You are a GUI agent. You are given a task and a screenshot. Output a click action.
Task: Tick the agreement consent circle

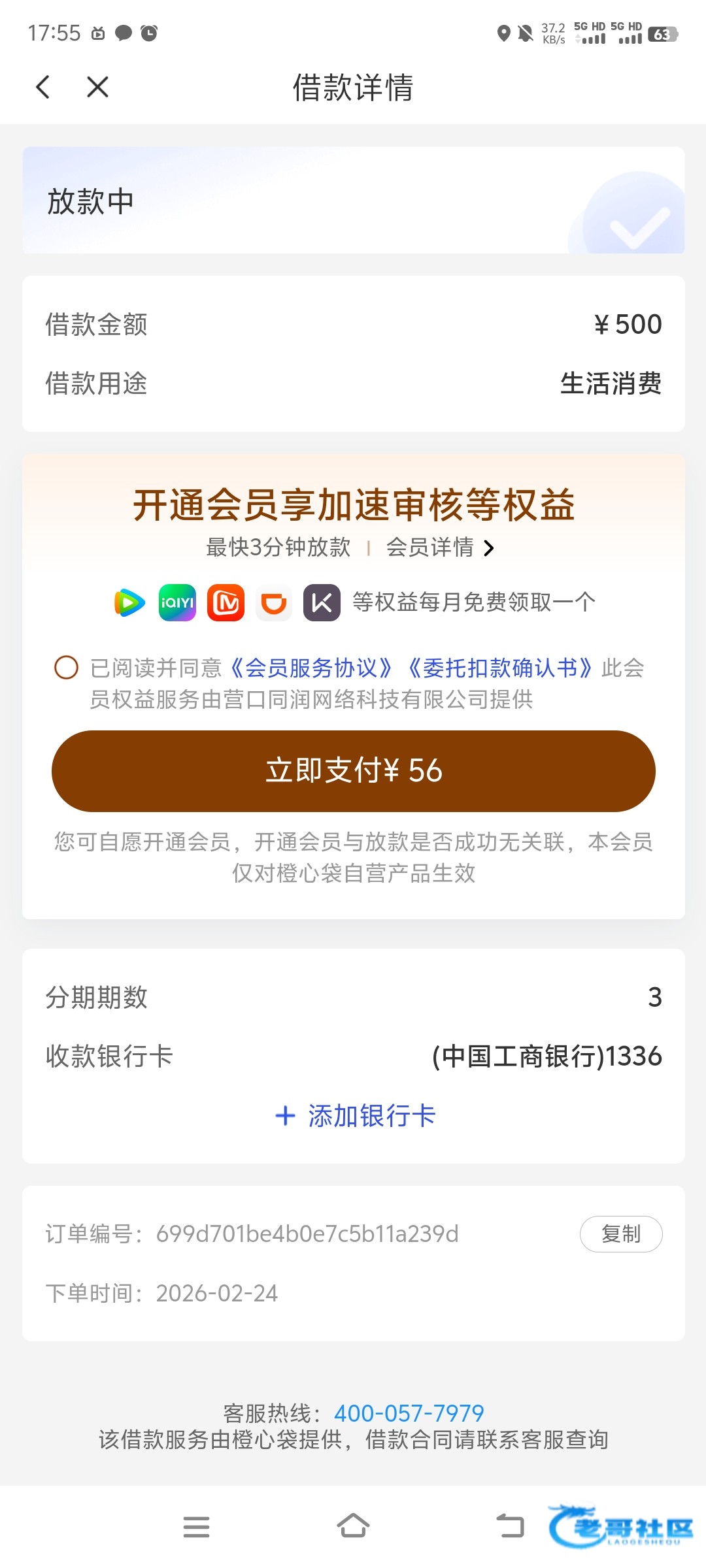66,668
